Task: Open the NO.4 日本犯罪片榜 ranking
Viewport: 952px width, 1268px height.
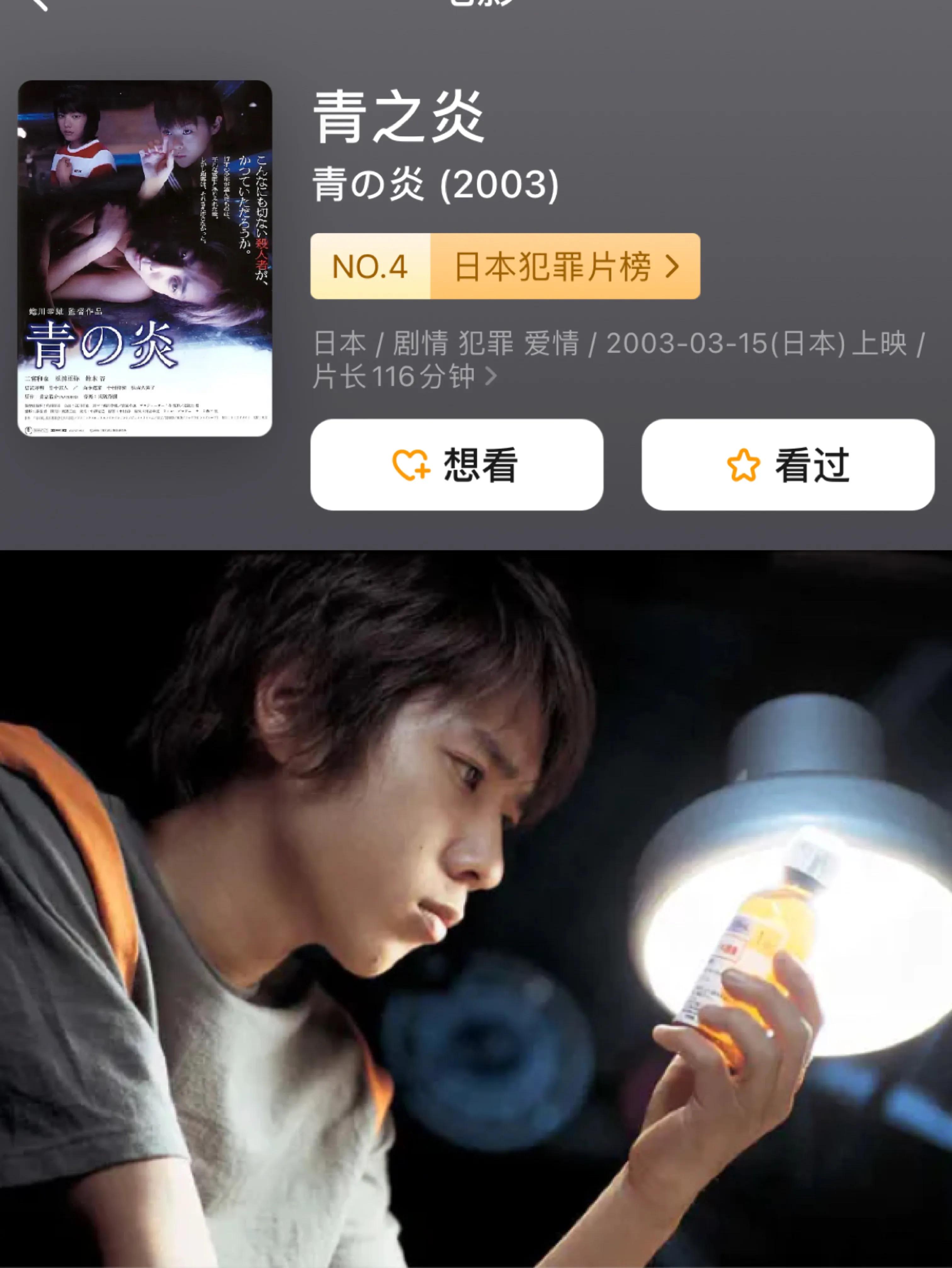Action: point(505,266)
